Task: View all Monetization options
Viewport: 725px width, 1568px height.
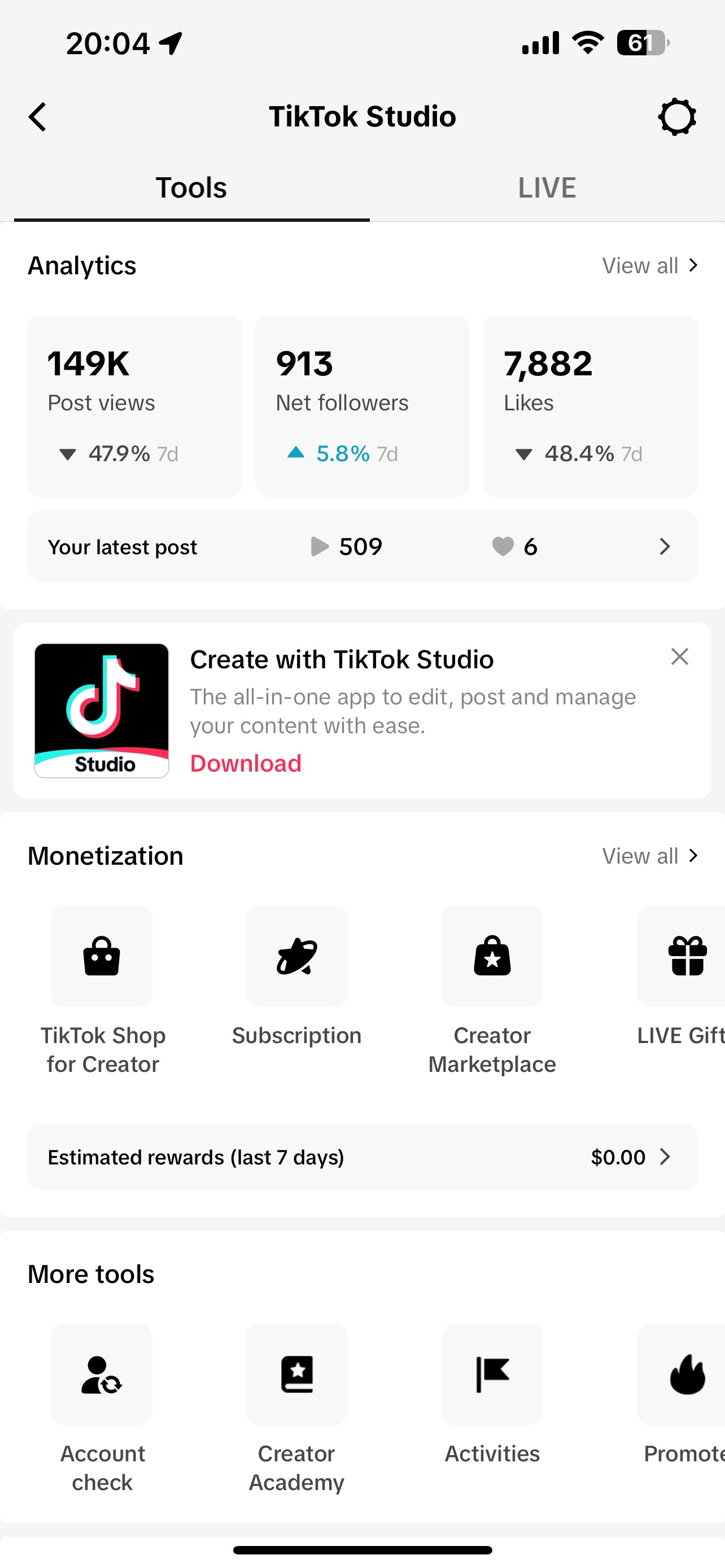Action: point(649,856)
